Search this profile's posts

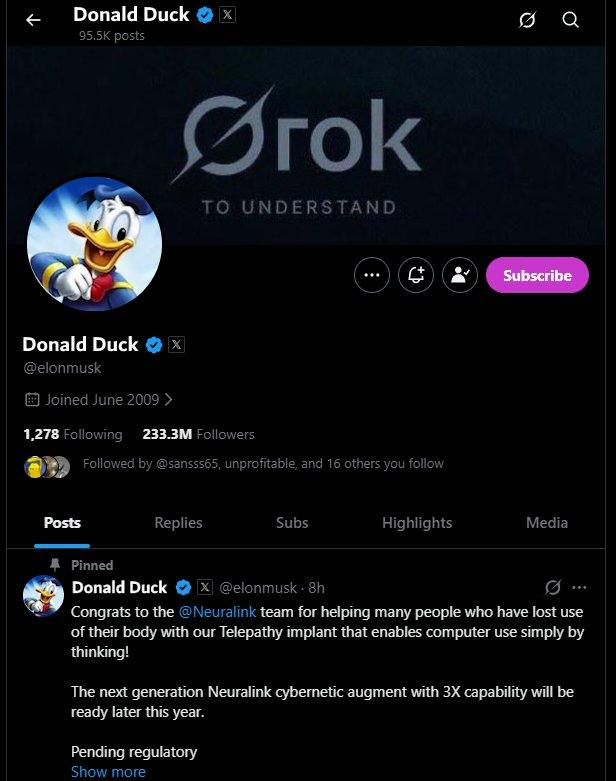tap(571, 20)
